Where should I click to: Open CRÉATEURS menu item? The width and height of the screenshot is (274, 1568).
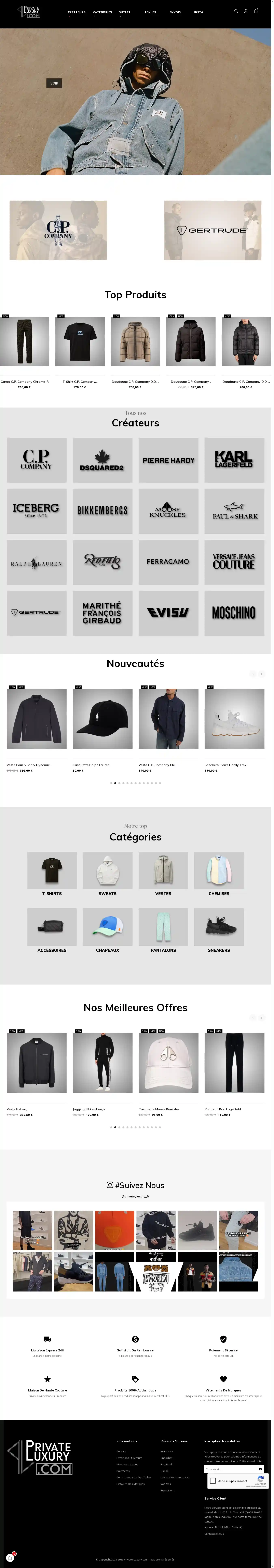77,12
